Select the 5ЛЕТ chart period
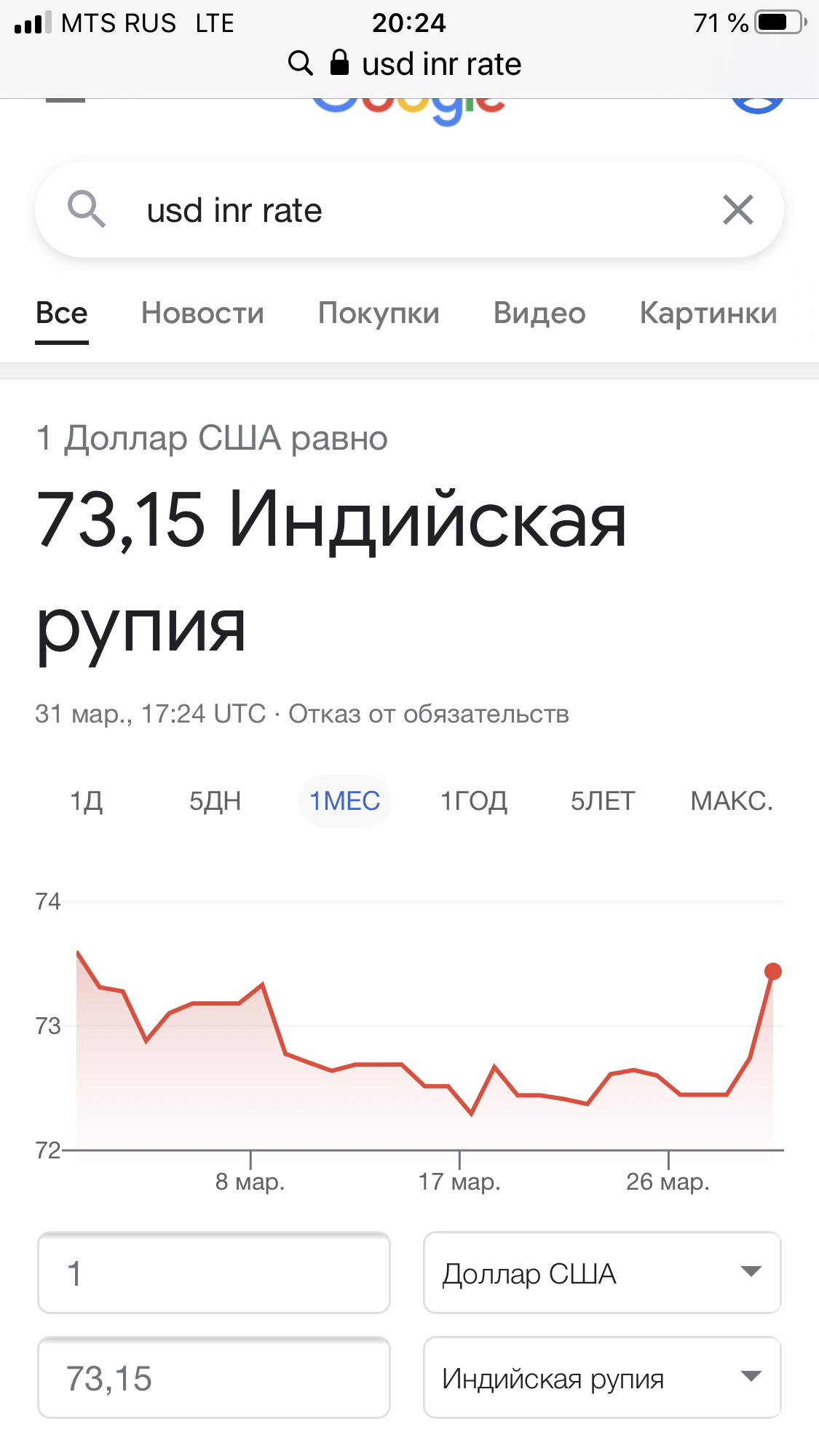Image resolution: width=819 pixels, height=1456 pixels. coord(602,801)
